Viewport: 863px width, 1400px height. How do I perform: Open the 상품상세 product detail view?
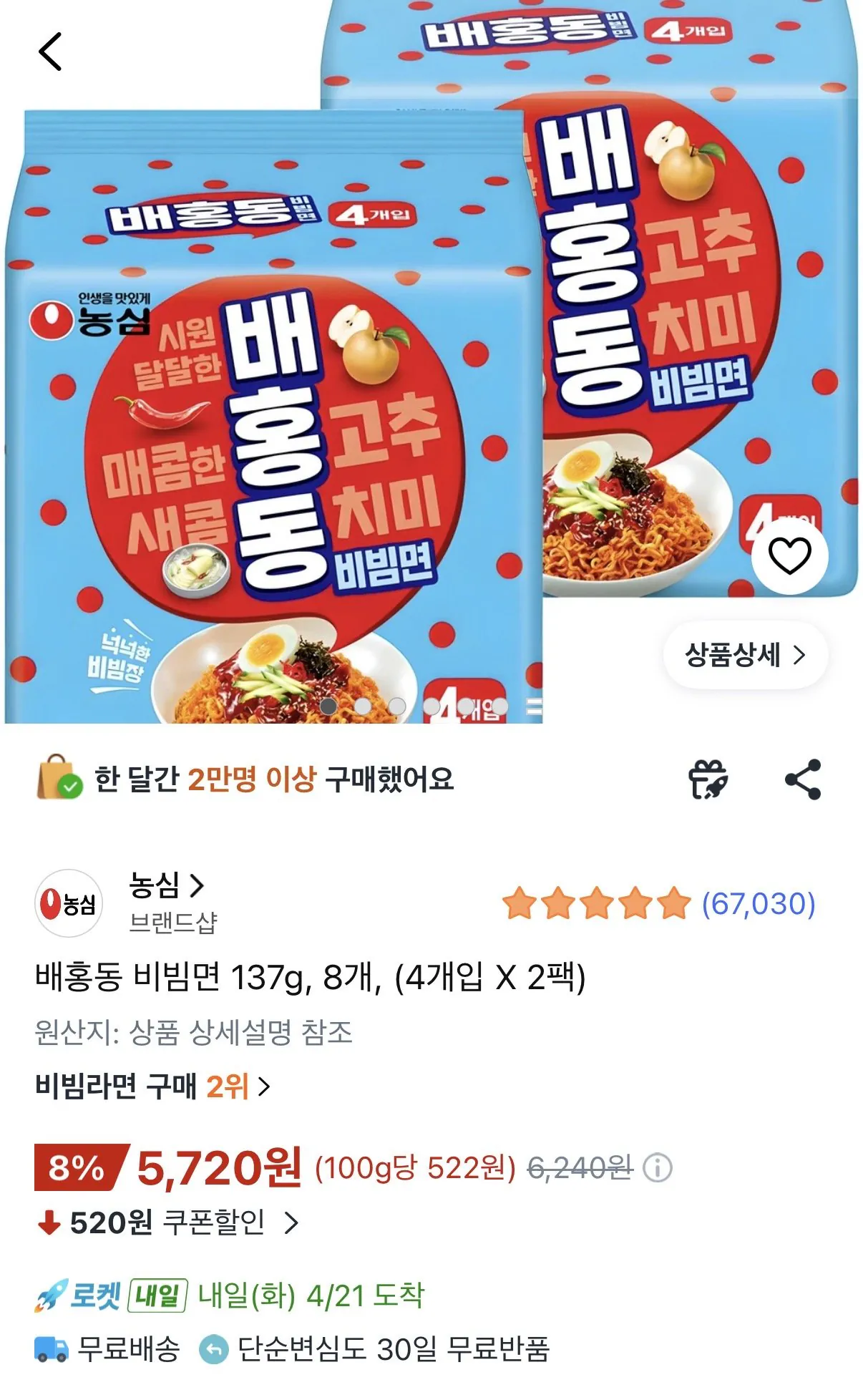coord(745,654)
